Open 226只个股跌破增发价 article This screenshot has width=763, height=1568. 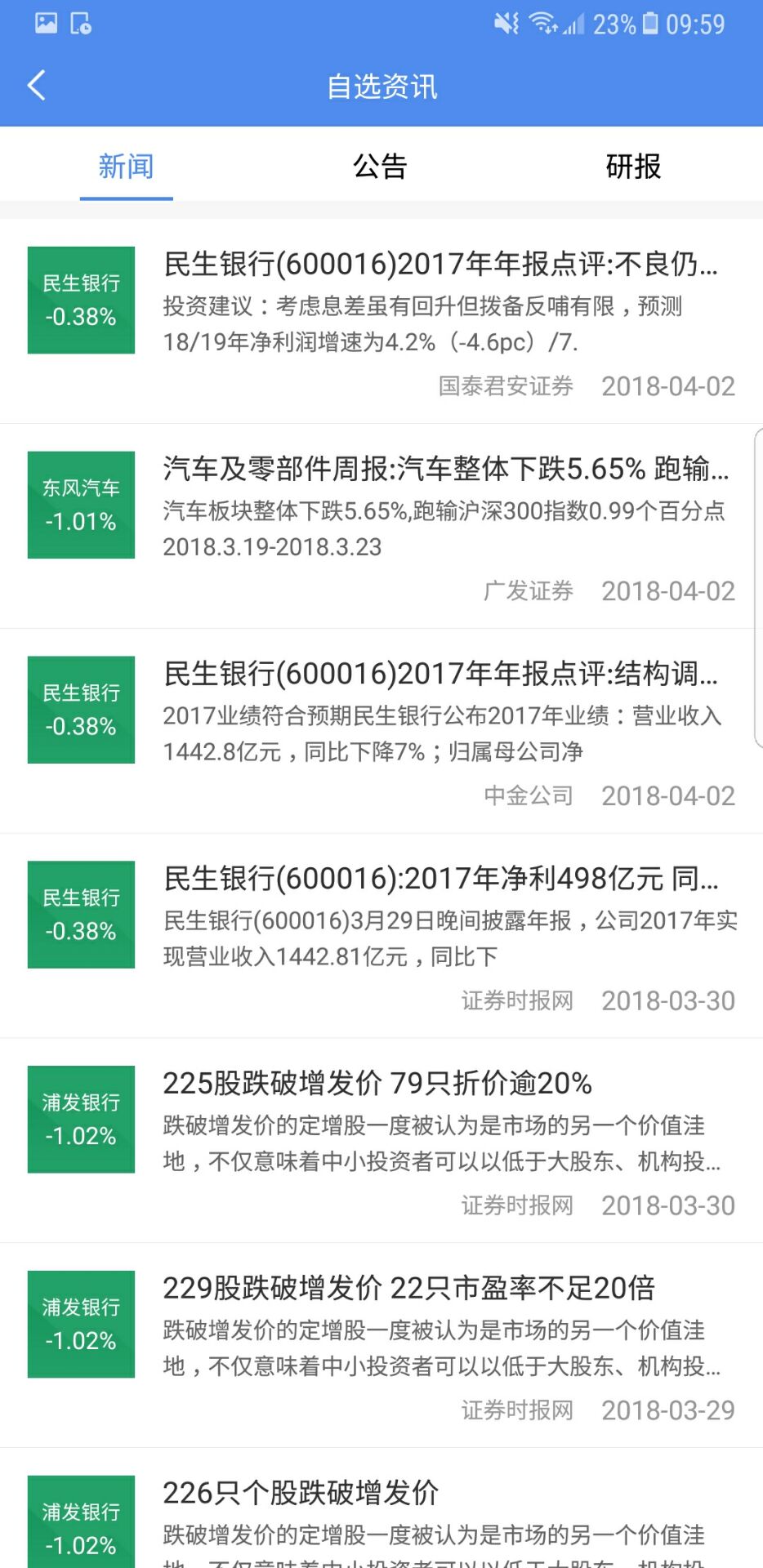click(301, 1494)
